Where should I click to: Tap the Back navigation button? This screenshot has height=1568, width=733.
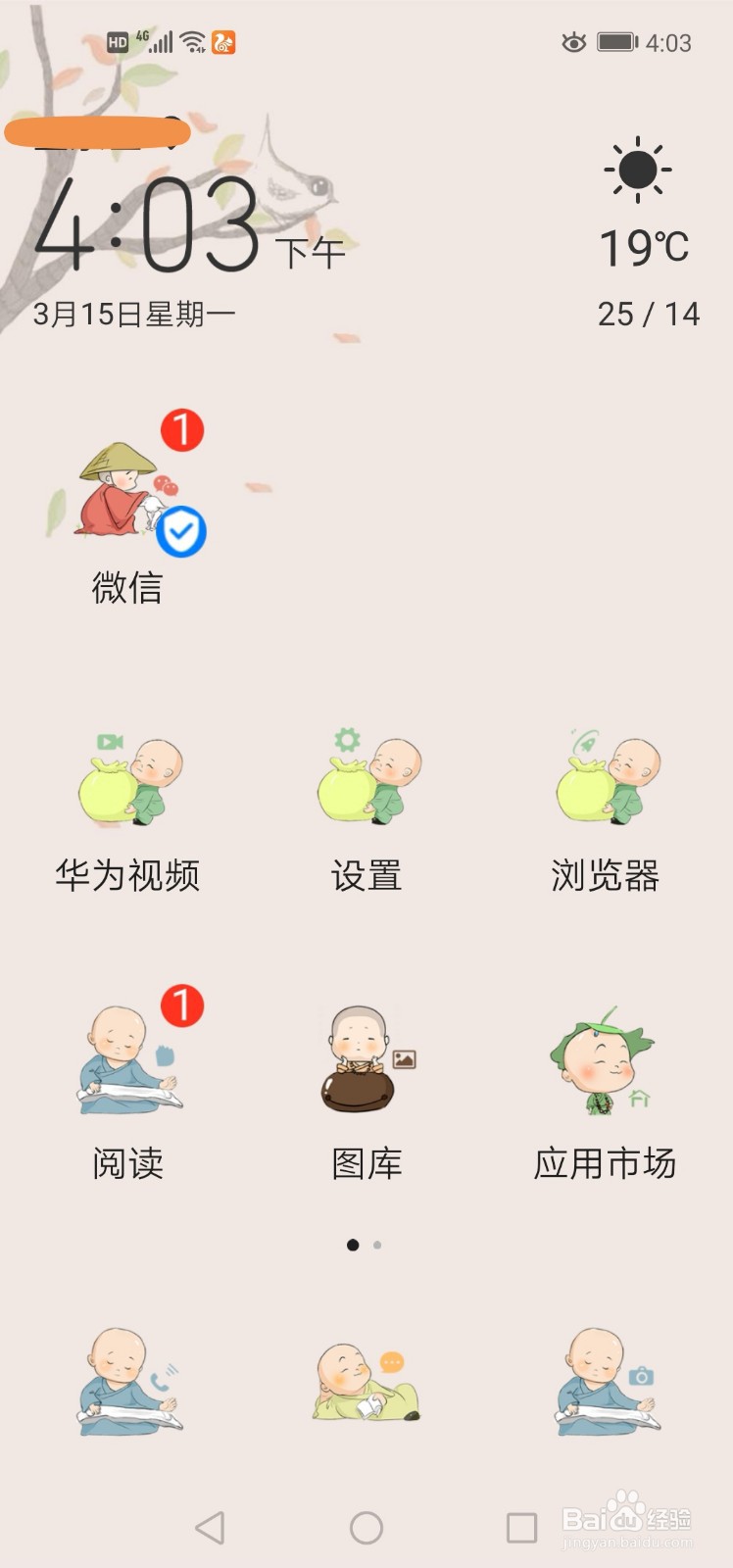208,1526
